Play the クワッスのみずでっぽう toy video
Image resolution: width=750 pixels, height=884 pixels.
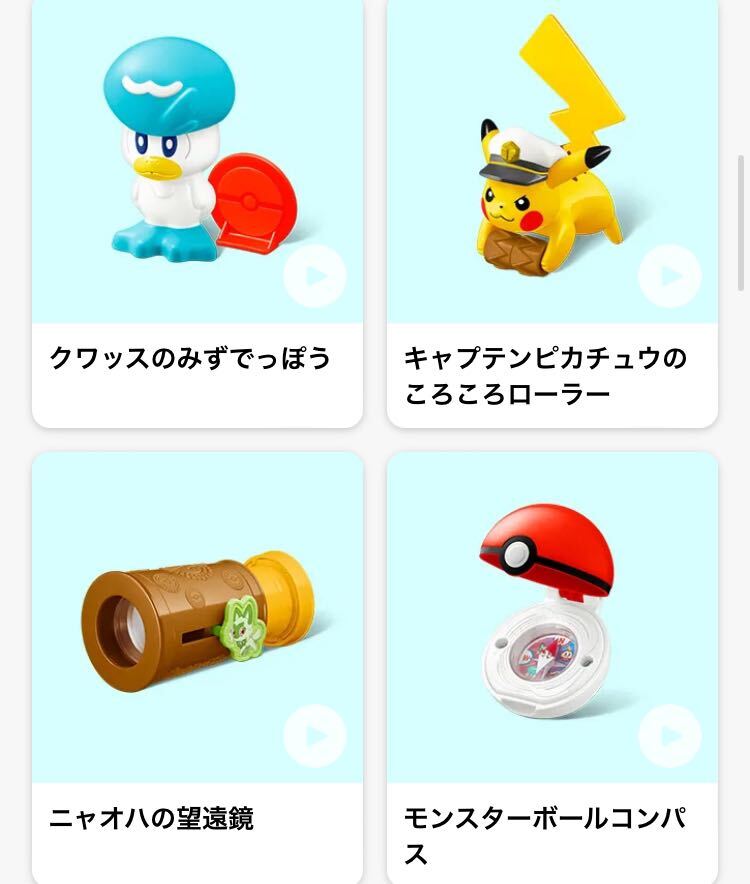tap(315, 276)
